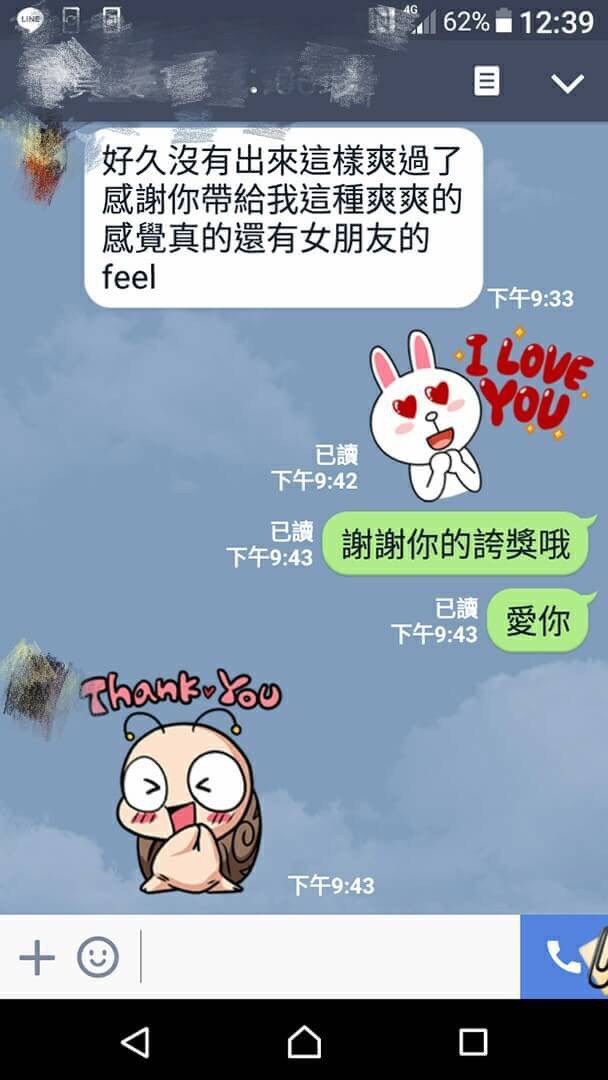Open the chat notes icon in header
This screenshot has height=1080, width=608.
487,81
